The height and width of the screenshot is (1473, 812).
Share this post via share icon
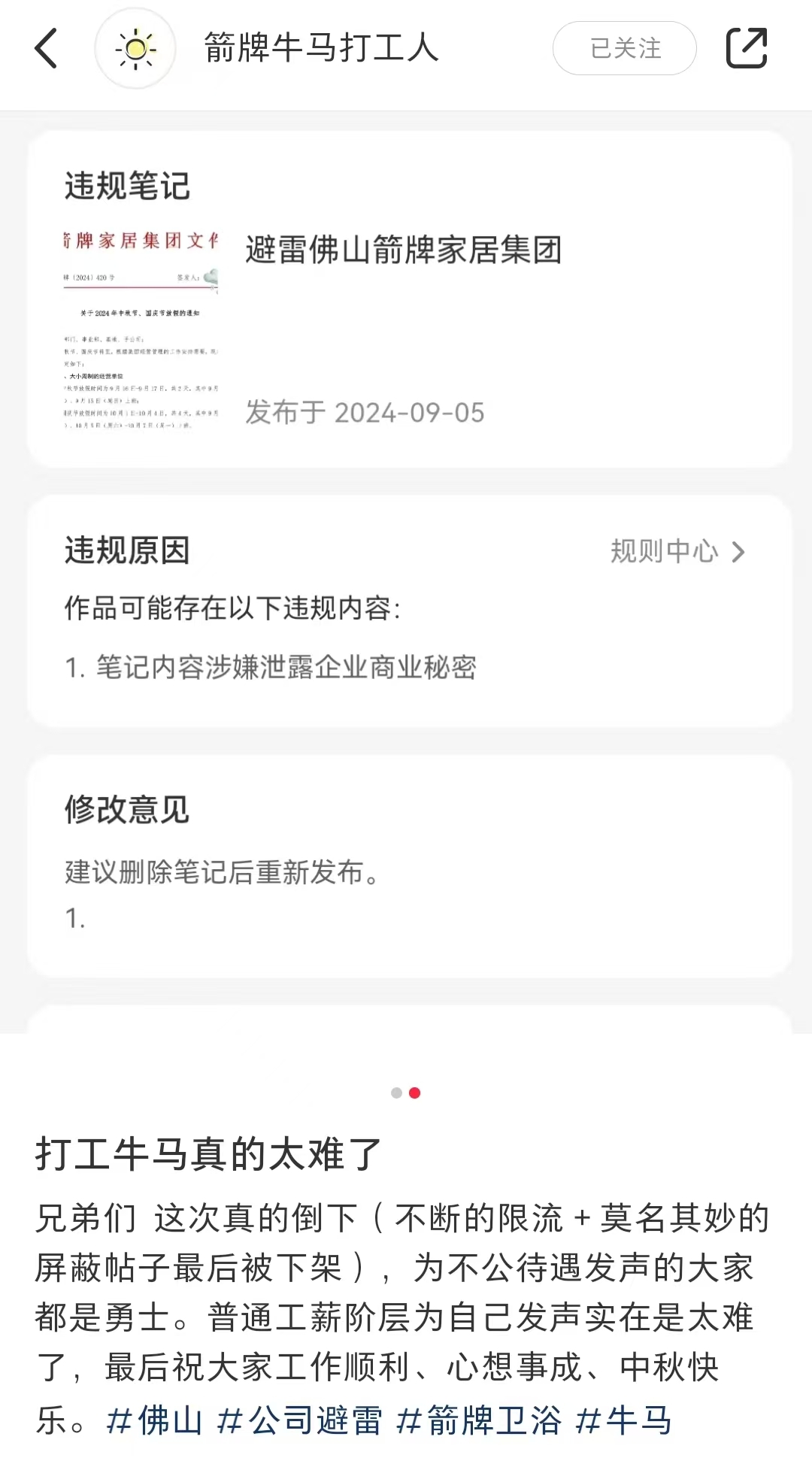(746, 49)
